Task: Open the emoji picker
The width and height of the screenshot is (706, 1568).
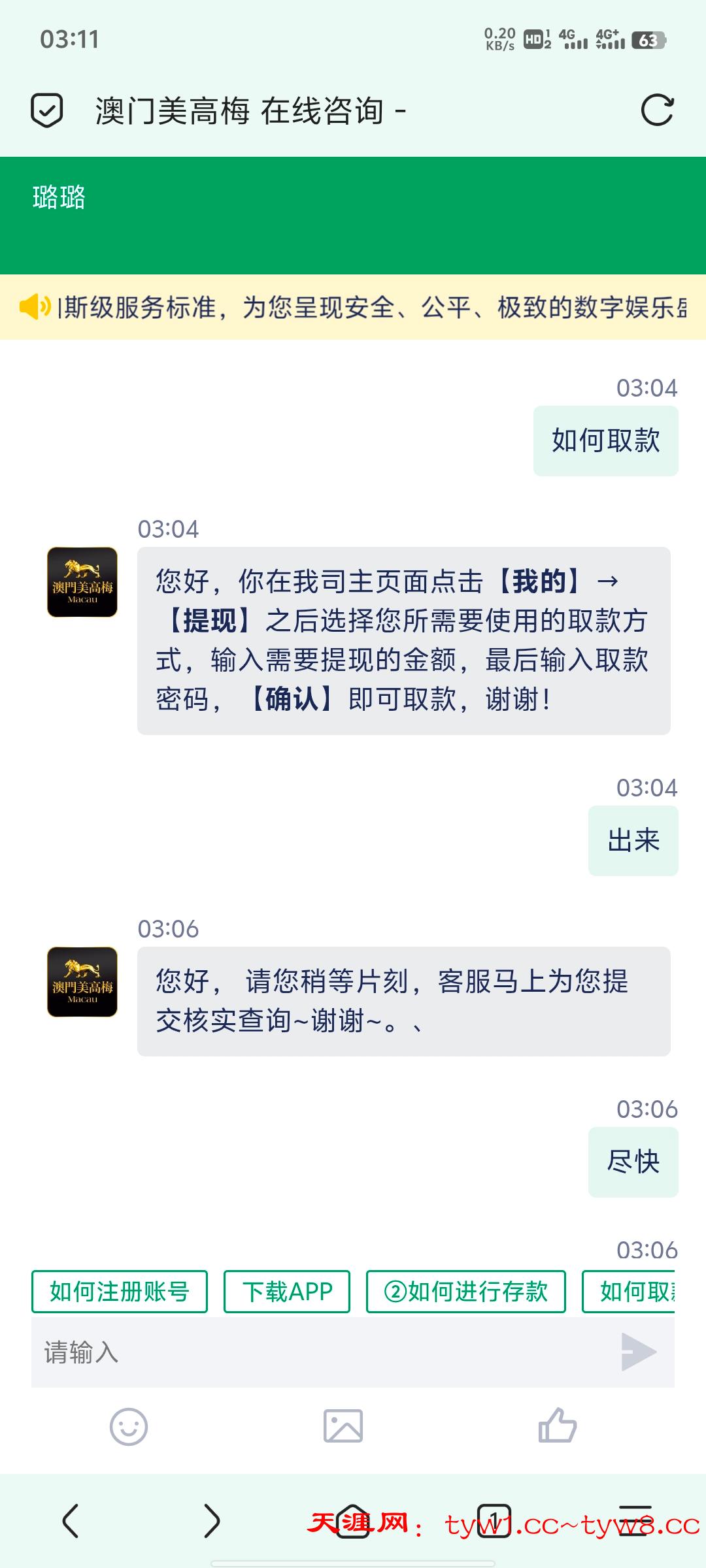Action: pos(129,1426)
